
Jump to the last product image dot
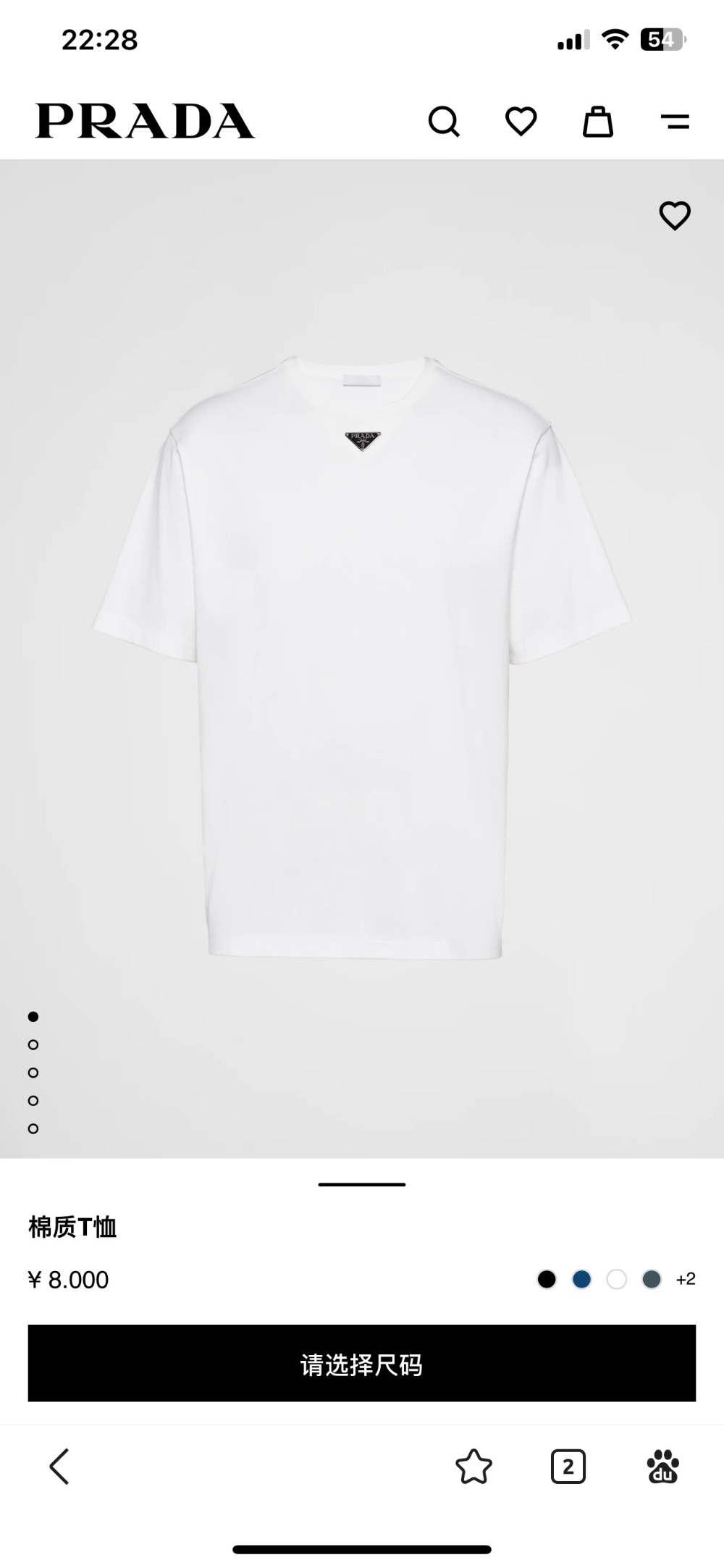click(x=33, y=1128)
